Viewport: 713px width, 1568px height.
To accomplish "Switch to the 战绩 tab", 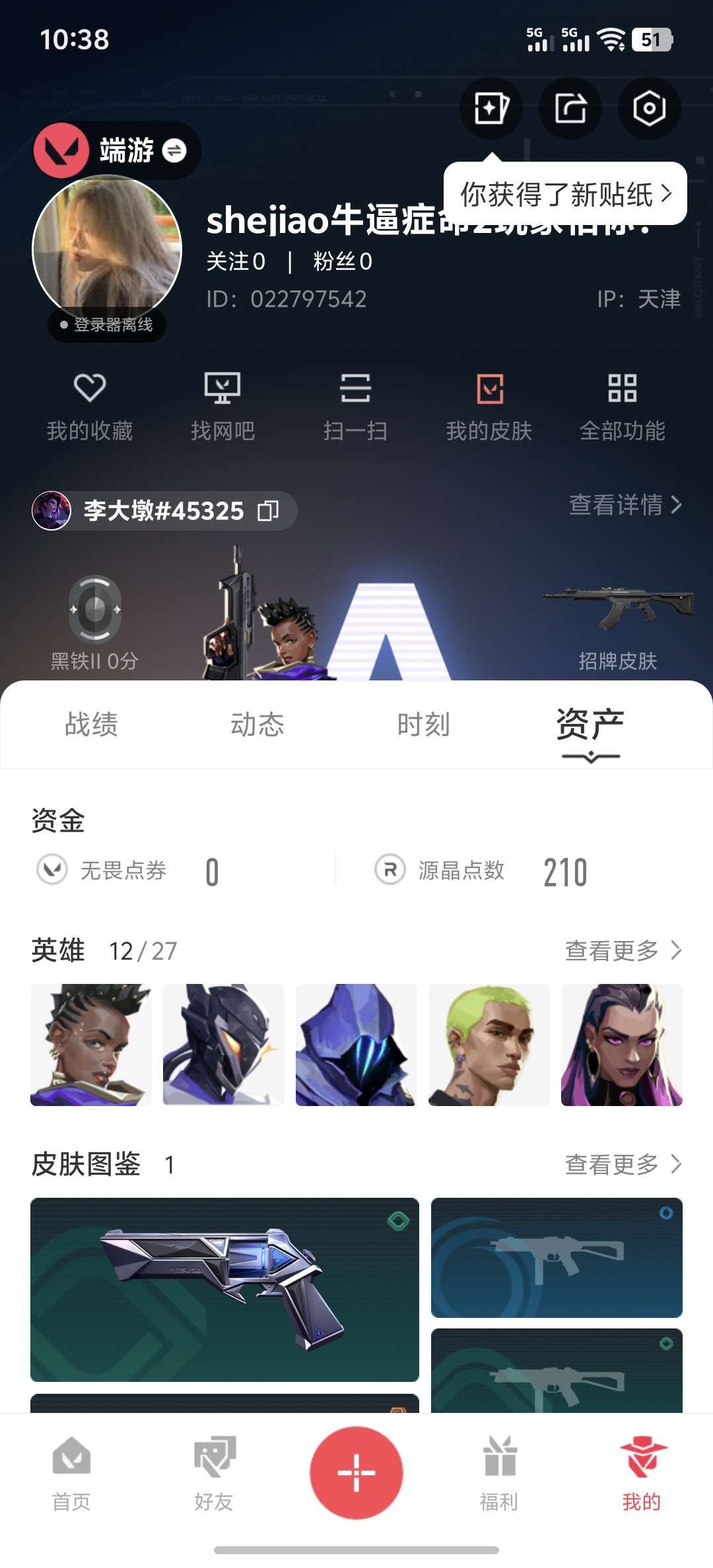I will point(91,725).
